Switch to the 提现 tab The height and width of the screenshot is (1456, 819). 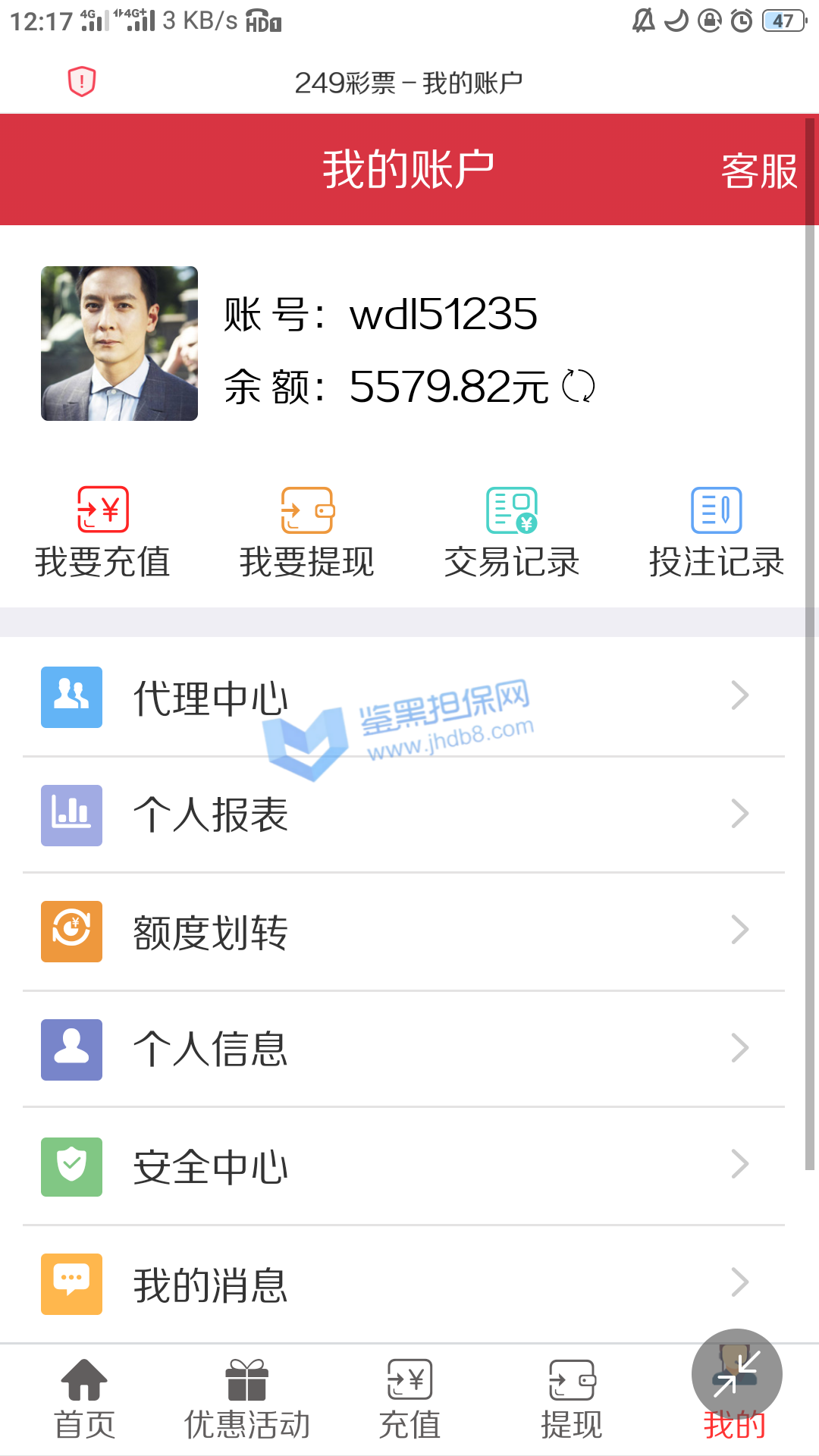click(x=572, y=1400)
